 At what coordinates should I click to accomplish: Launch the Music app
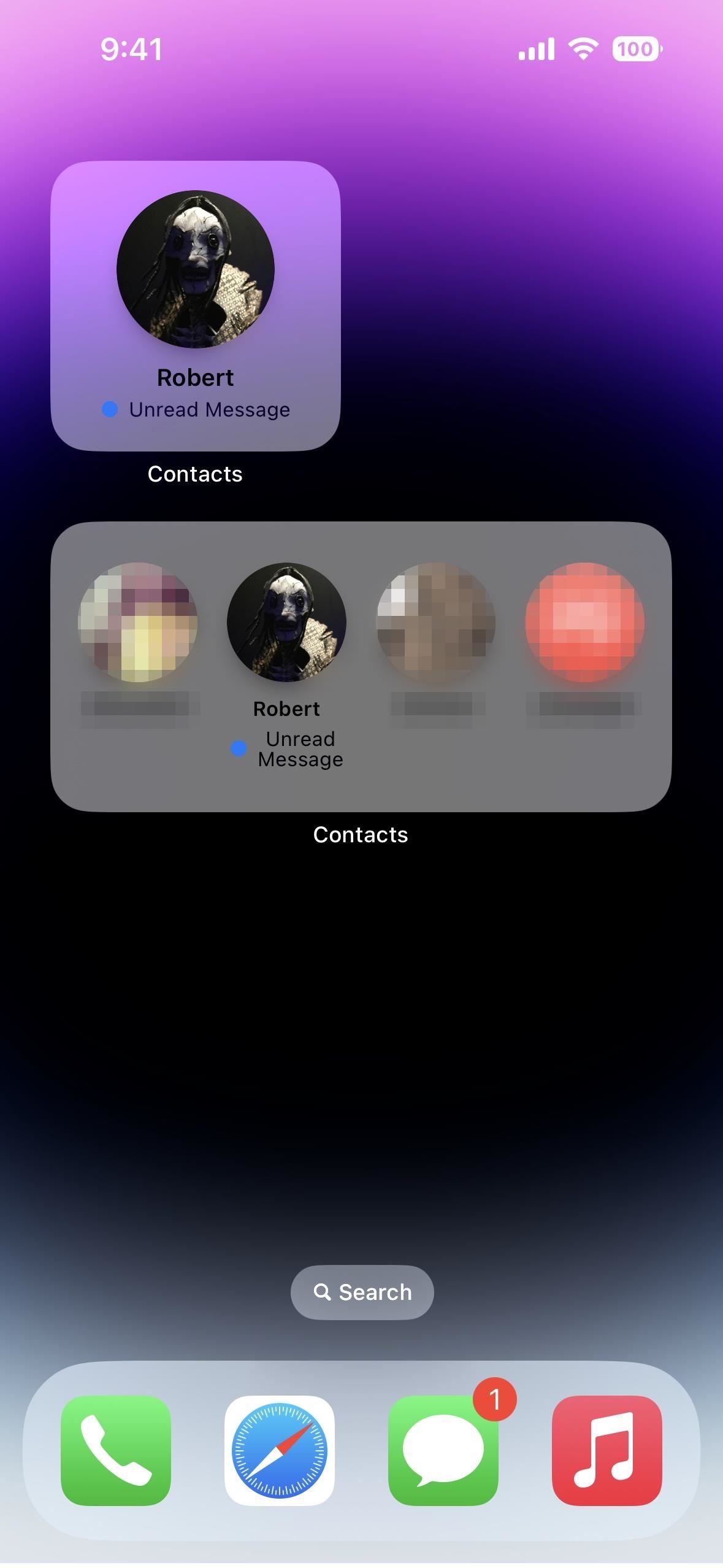[607, 1450]
